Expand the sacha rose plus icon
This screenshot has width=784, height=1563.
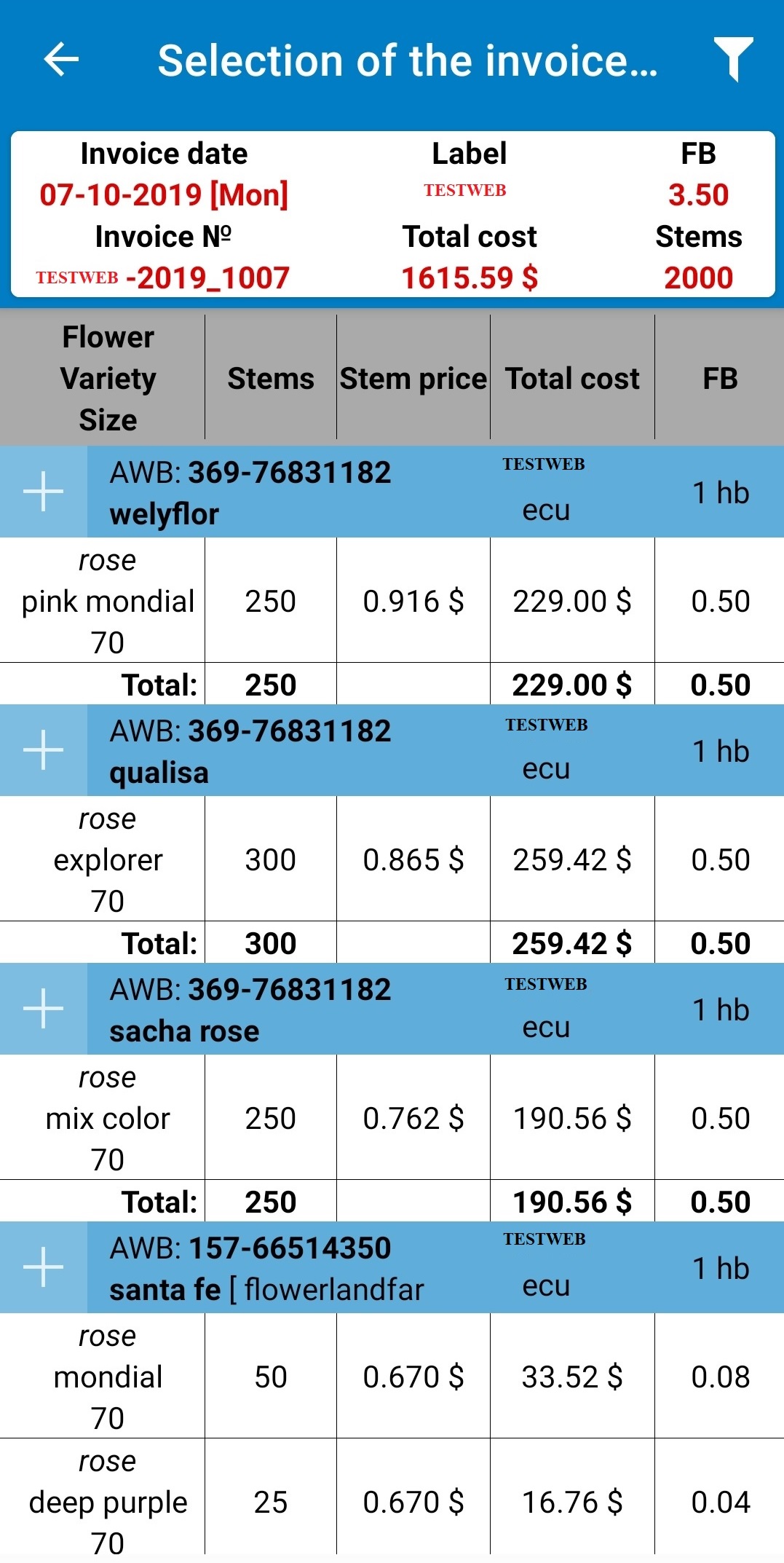[44, 1009]
